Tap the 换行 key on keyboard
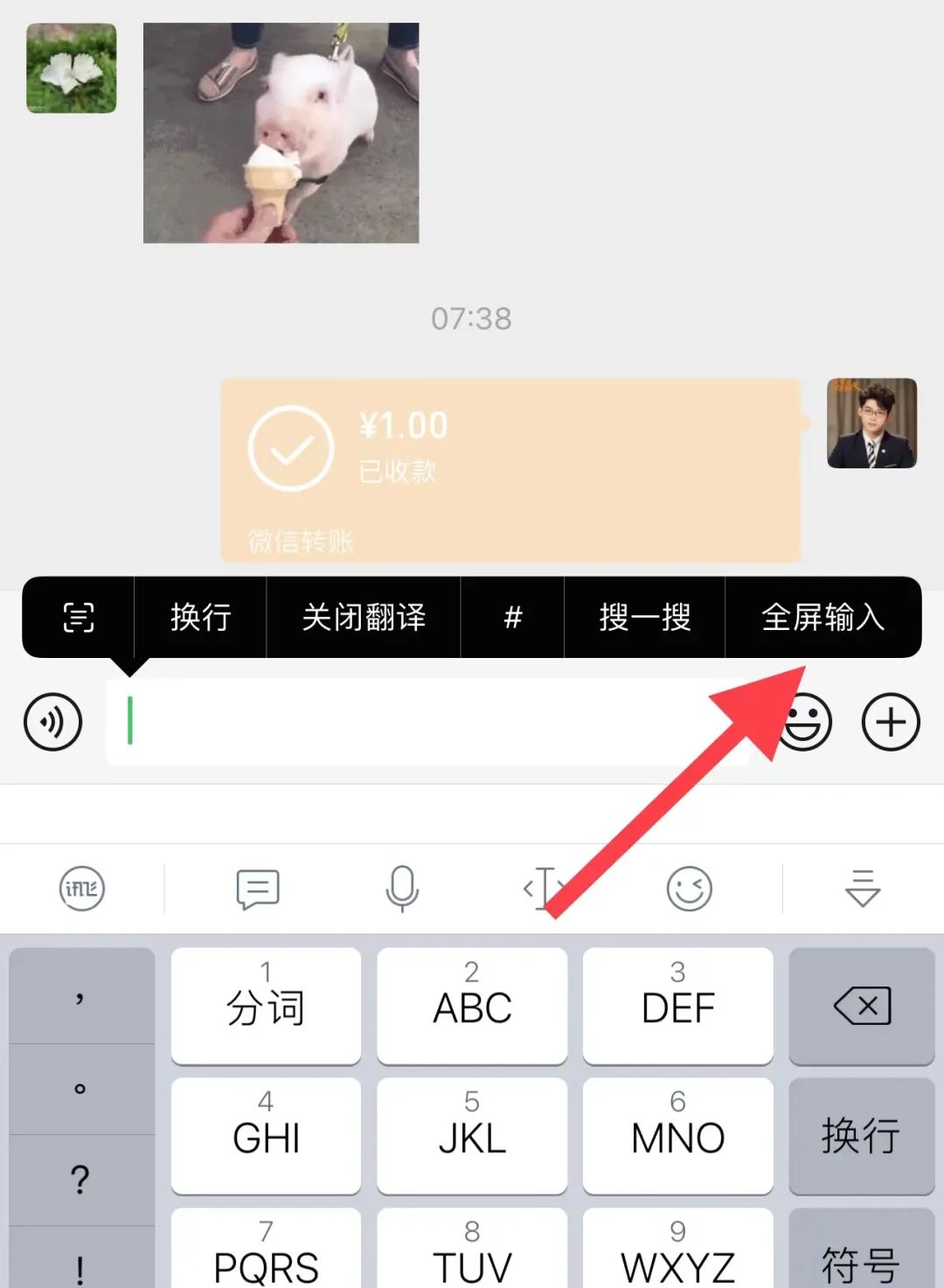Screen dimensions: 944x1288 pos(862,1136)
